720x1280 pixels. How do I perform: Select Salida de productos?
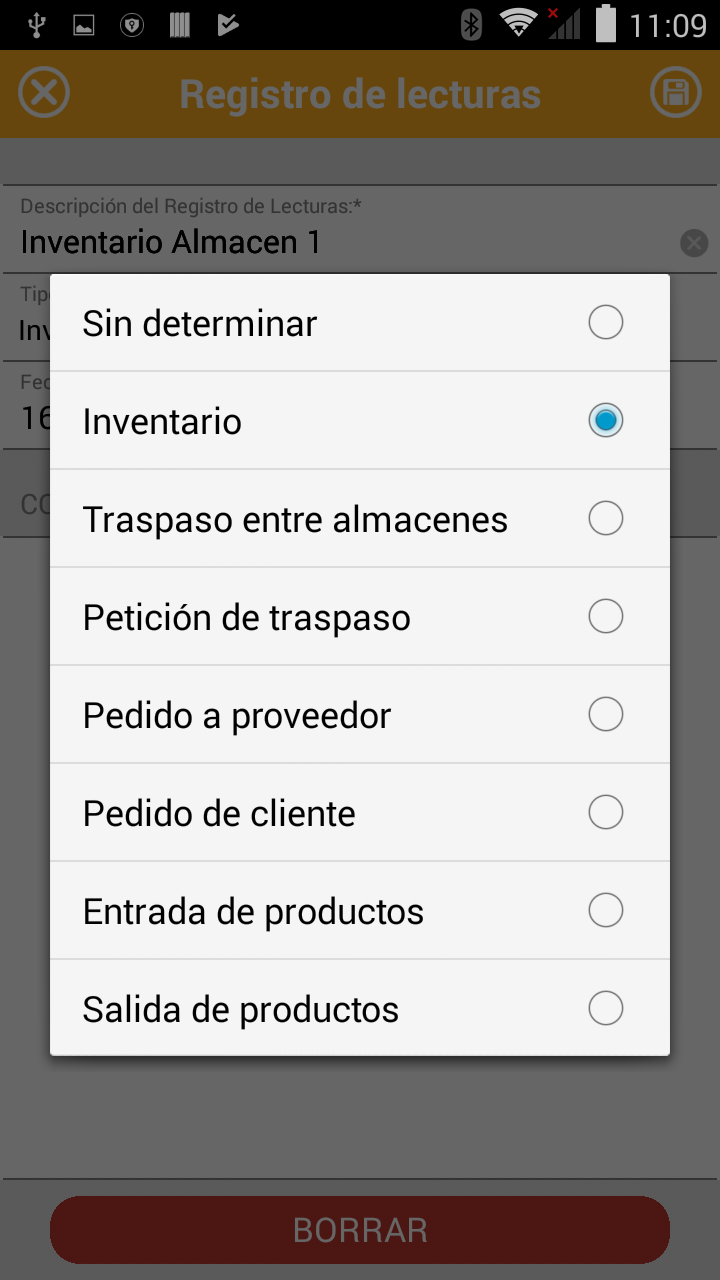pyautogui.click(x=360, y=1008)
